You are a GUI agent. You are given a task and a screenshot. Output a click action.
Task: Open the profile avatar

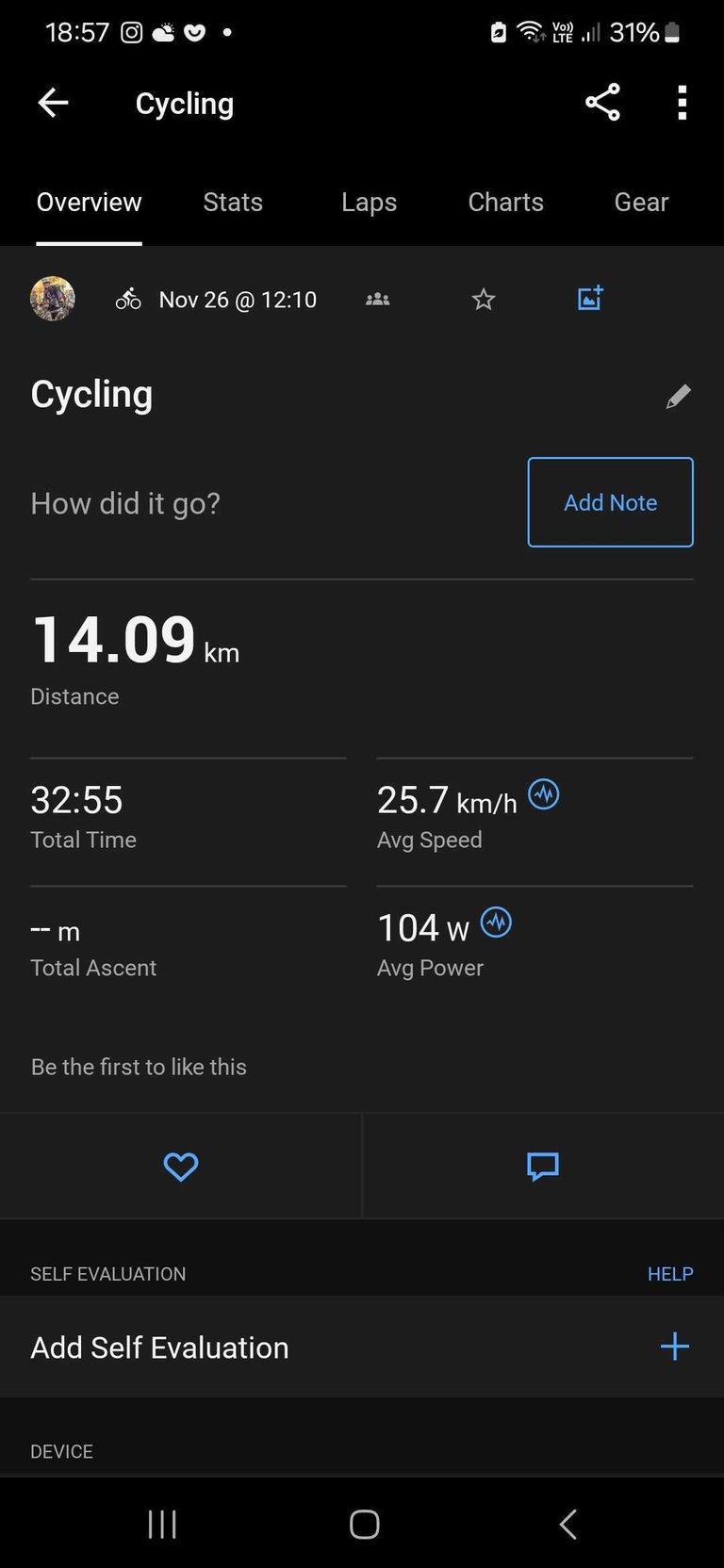[x=53, y=300]
